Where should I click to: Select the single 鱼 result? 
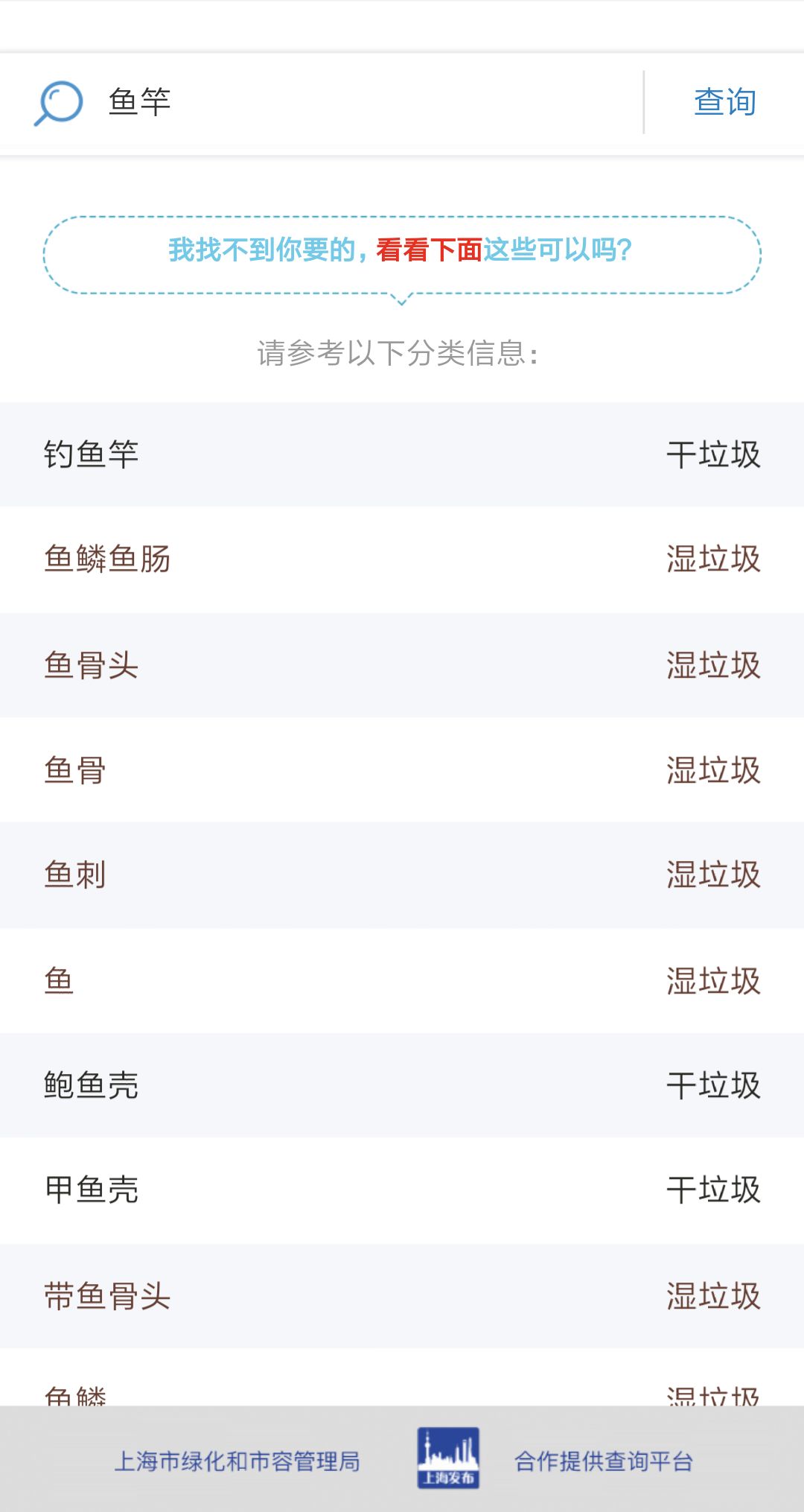pyautogui.click(x=402, y=981)
